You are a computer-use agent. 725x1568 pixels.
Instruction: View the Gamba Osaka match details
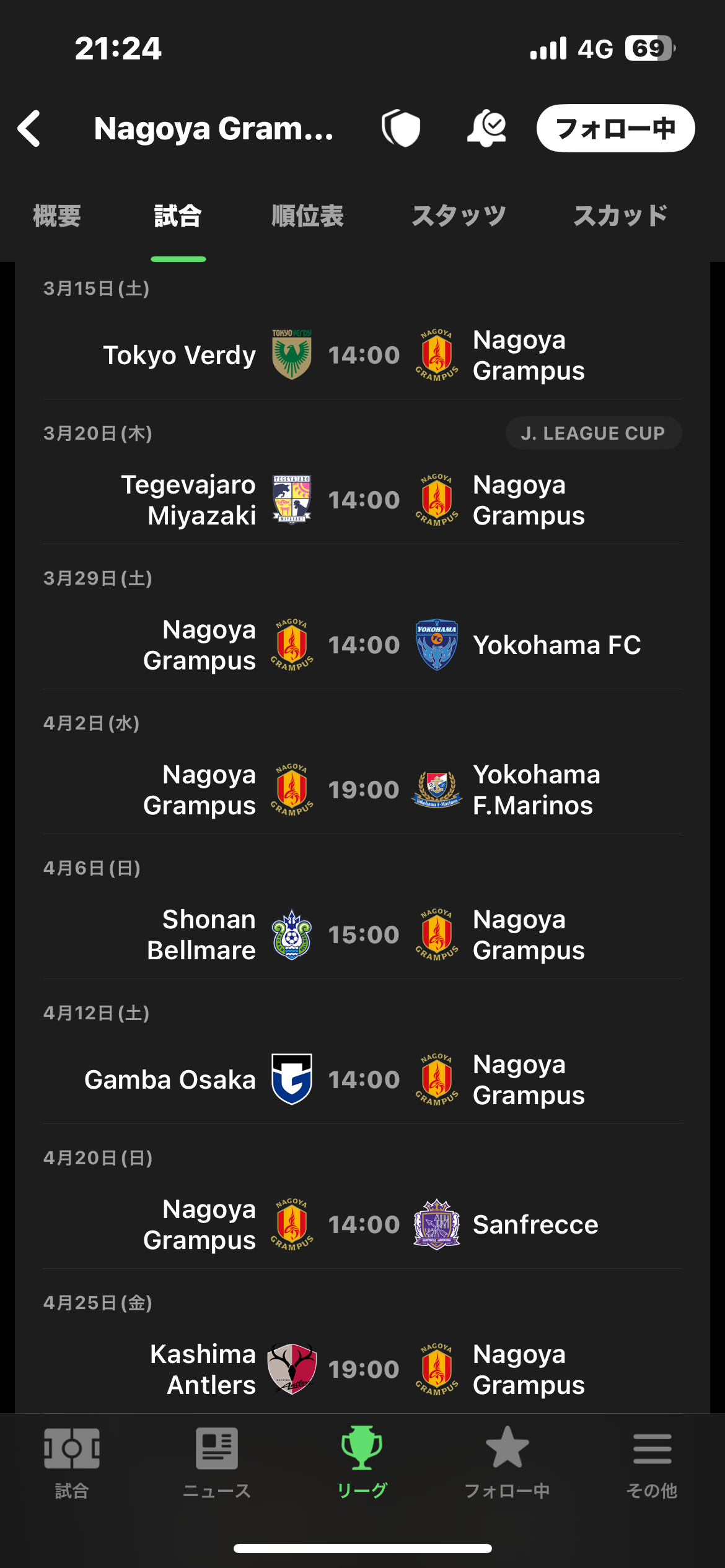click(362, 1079)
